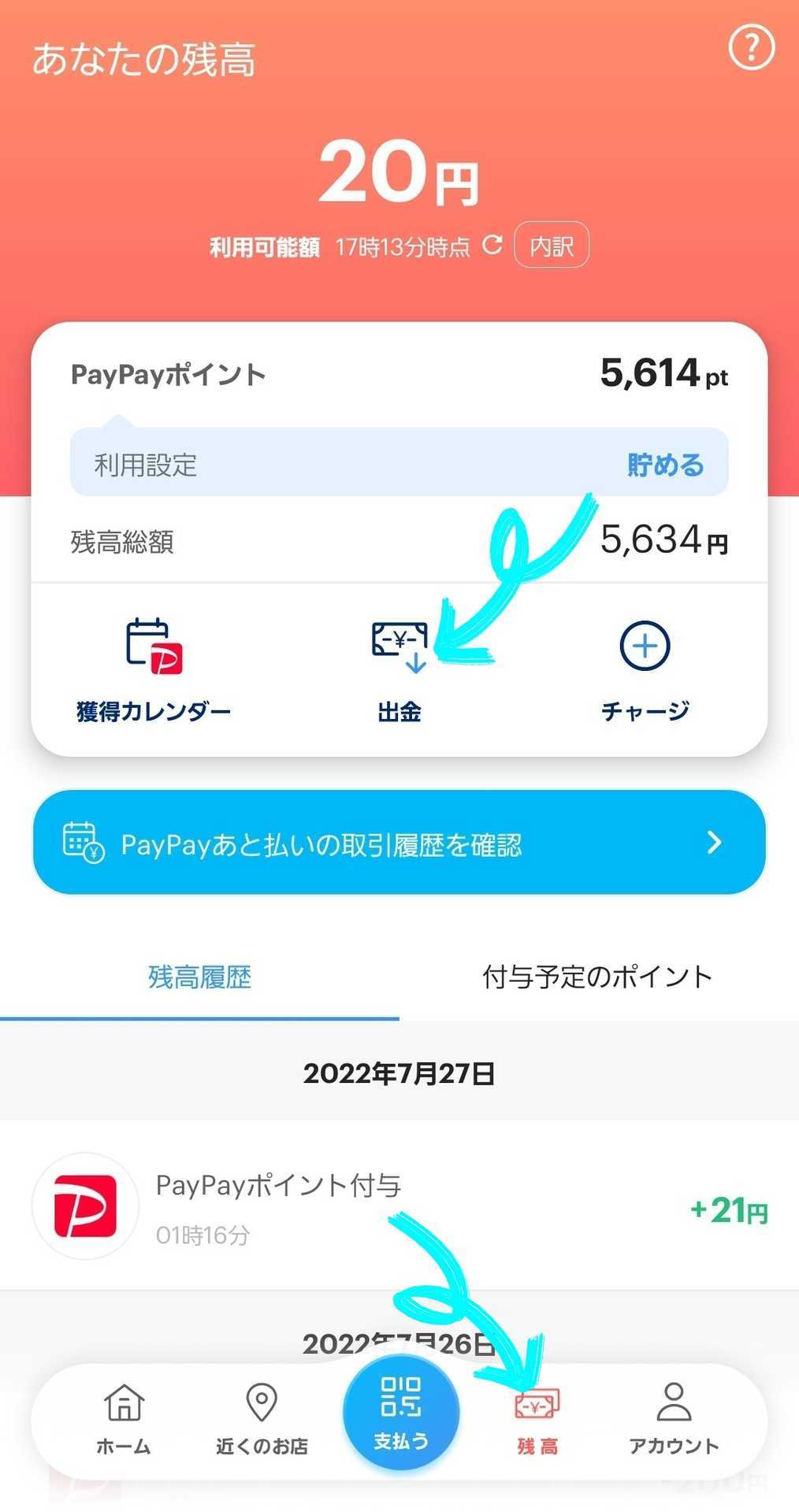This screenshot has width=799, height=1512.
Task: Check the PayPayあと払い transaction history
Action: point(399,843)
